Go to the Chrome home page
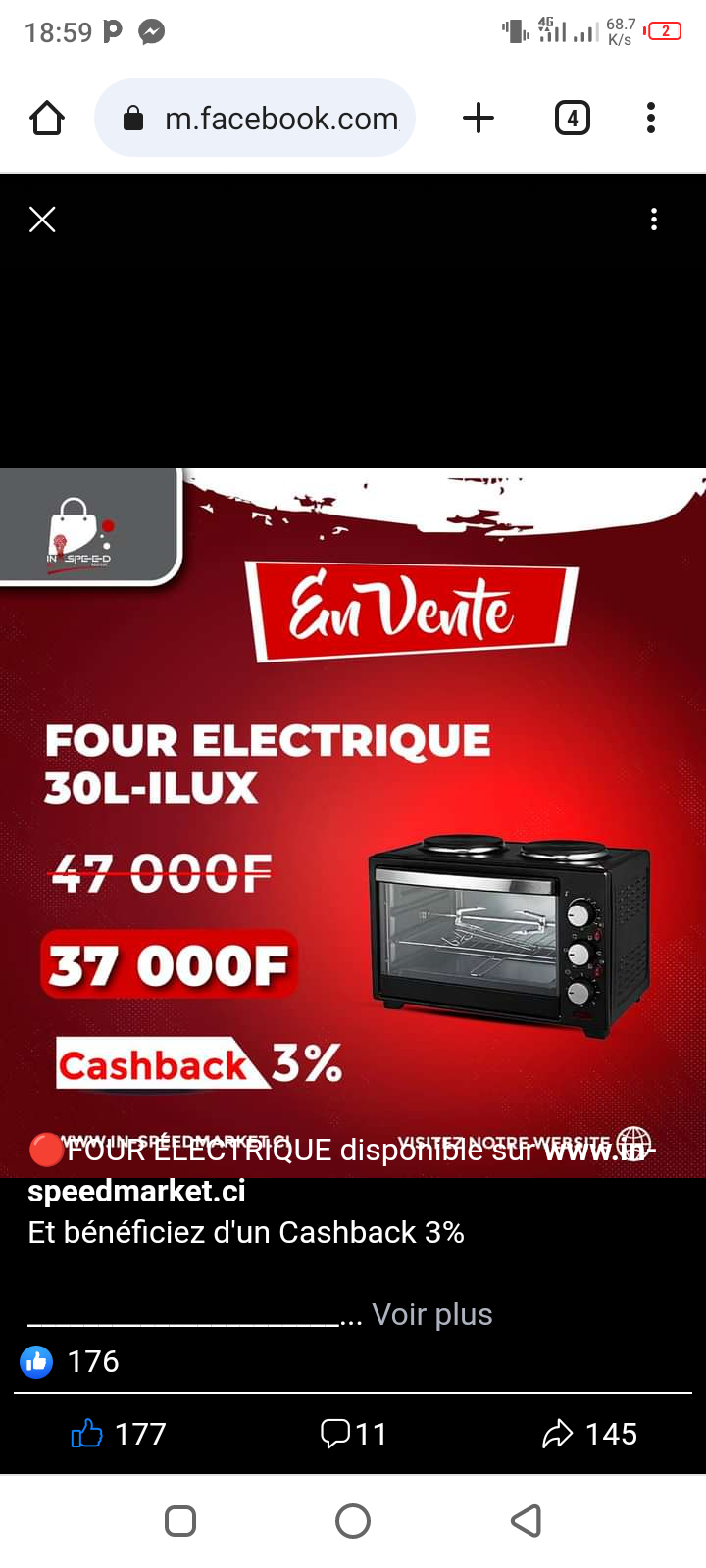The height and width of the screenshot is (1568, 706). tap(47, 119)
